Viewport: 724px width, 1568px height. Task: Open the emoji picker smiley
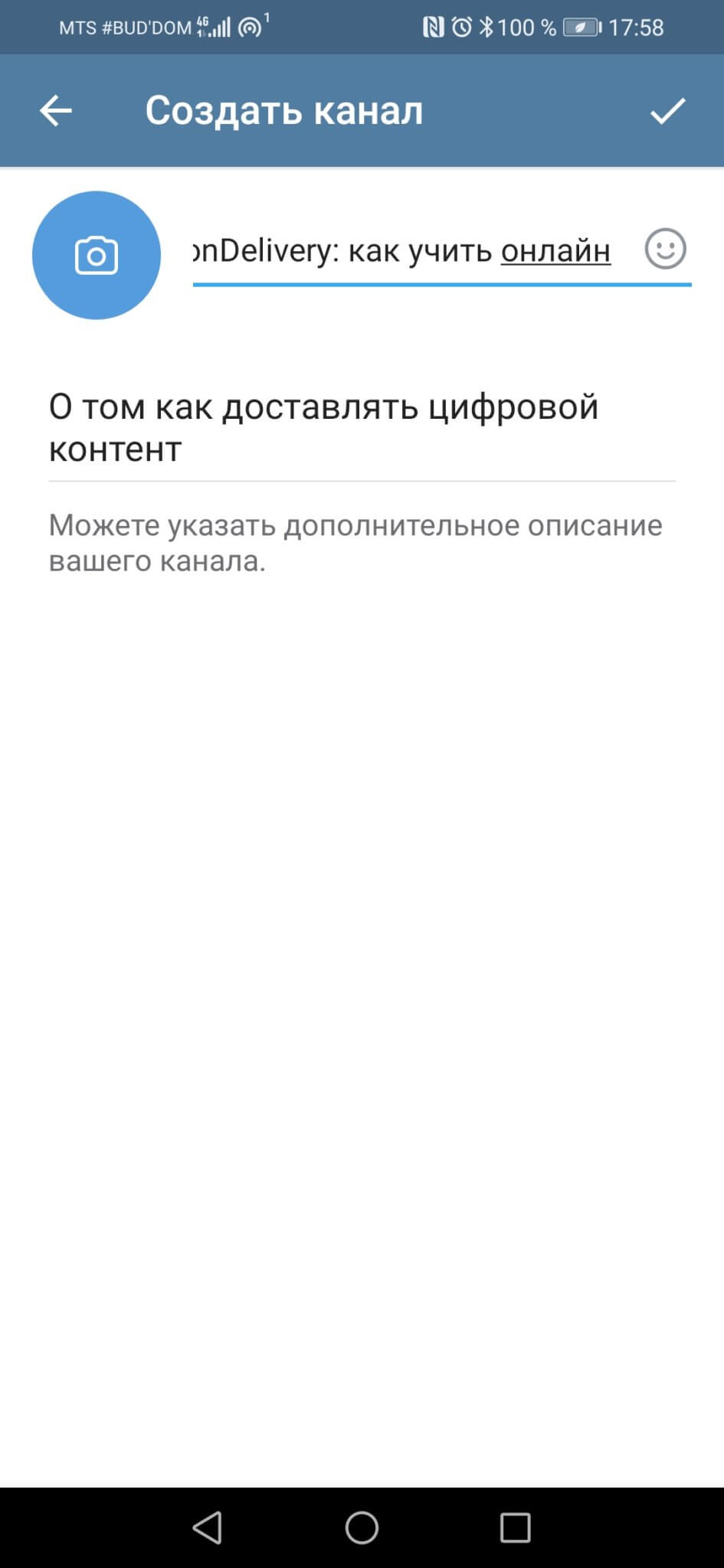665,250
